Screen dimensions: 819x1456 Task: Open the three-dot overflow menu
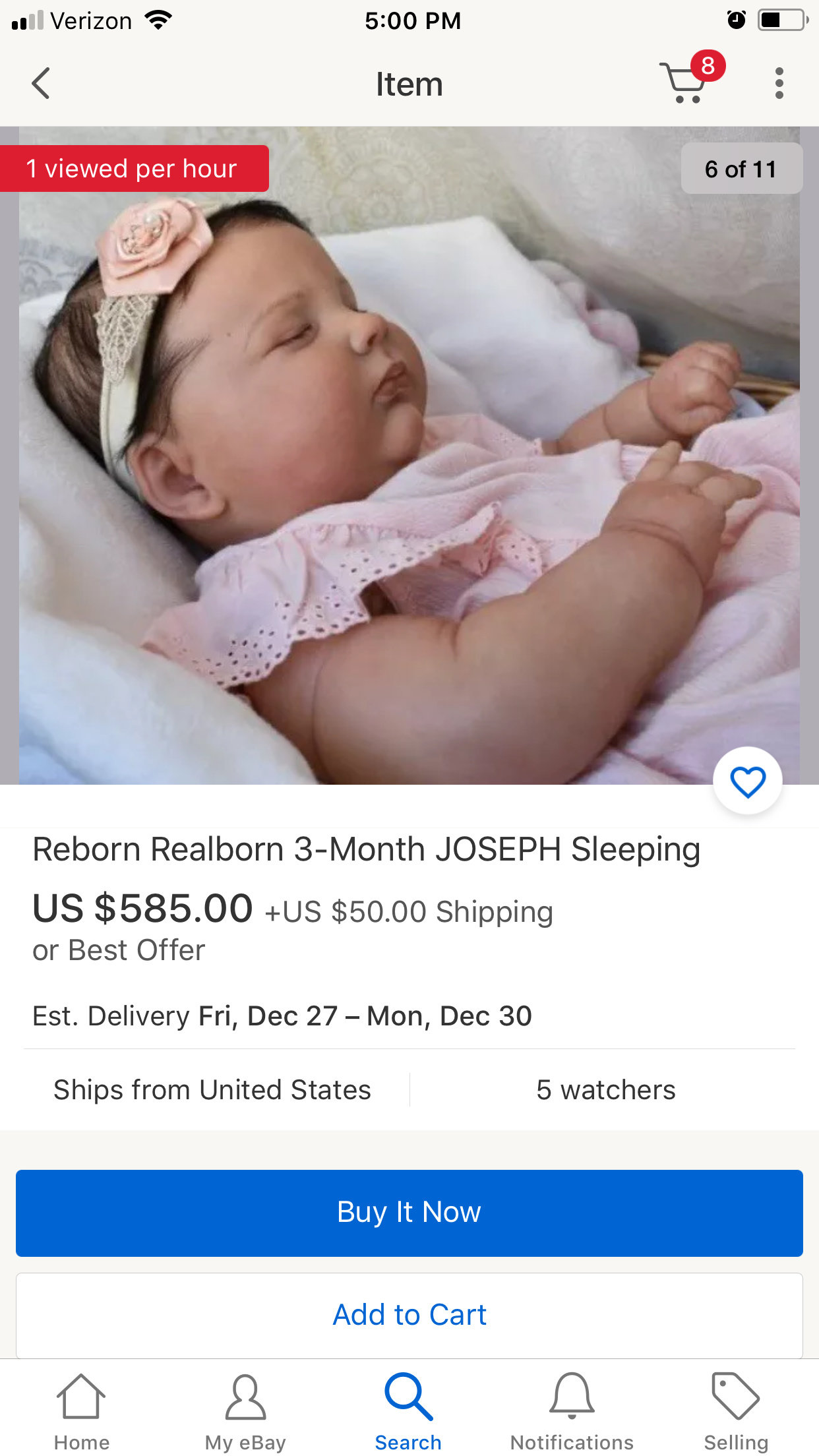pyautogui.click(x=779, y=84)
